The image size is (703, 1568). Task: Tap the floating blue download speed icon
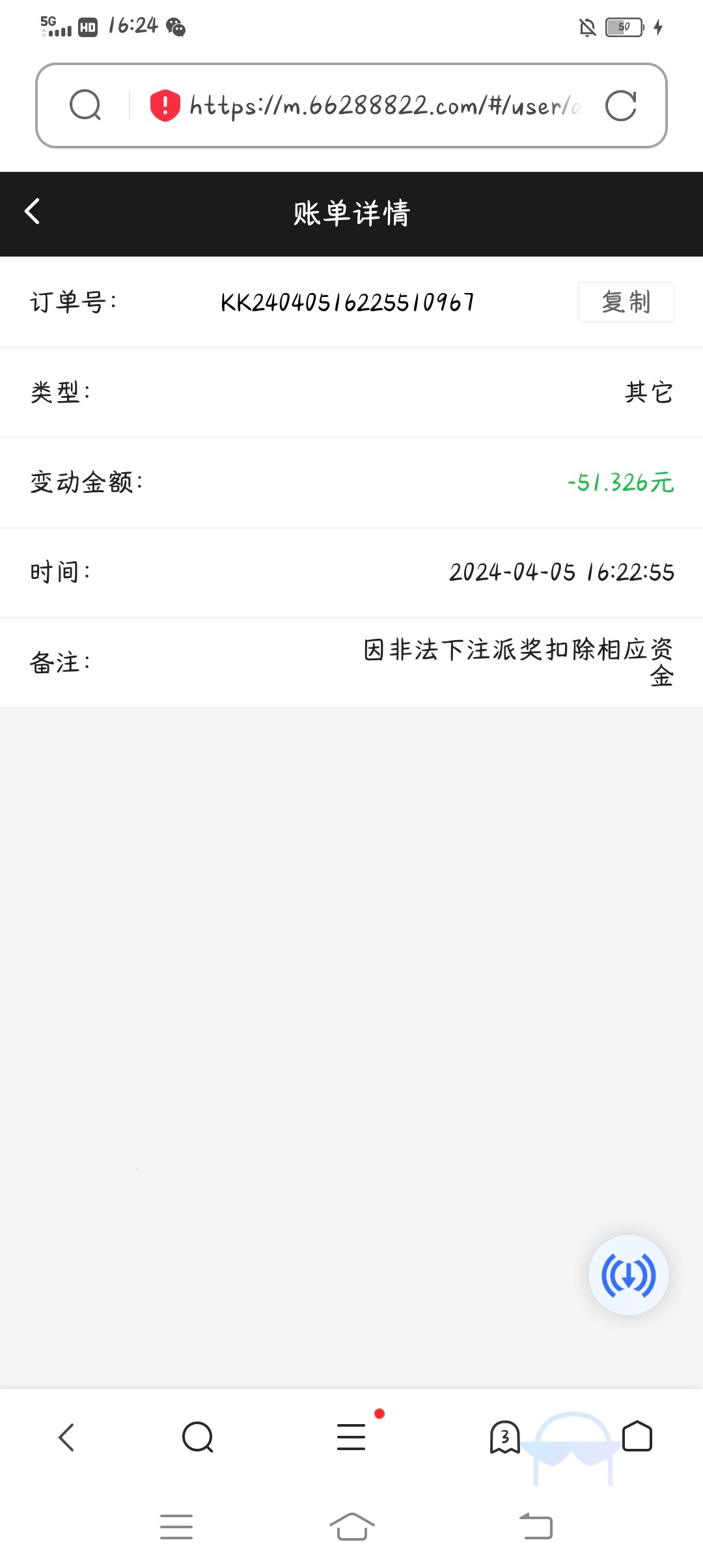click(x=627, y=1274)
